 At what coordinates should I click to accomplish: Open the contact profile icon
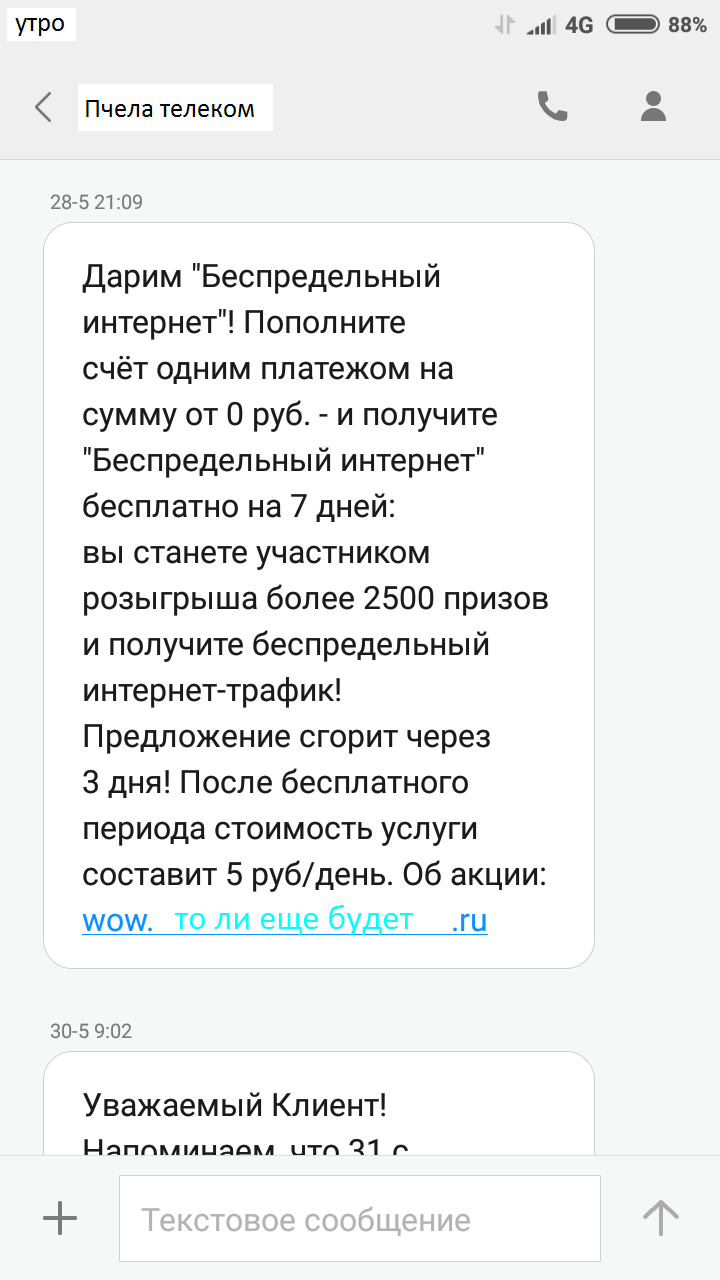[653, 106]
